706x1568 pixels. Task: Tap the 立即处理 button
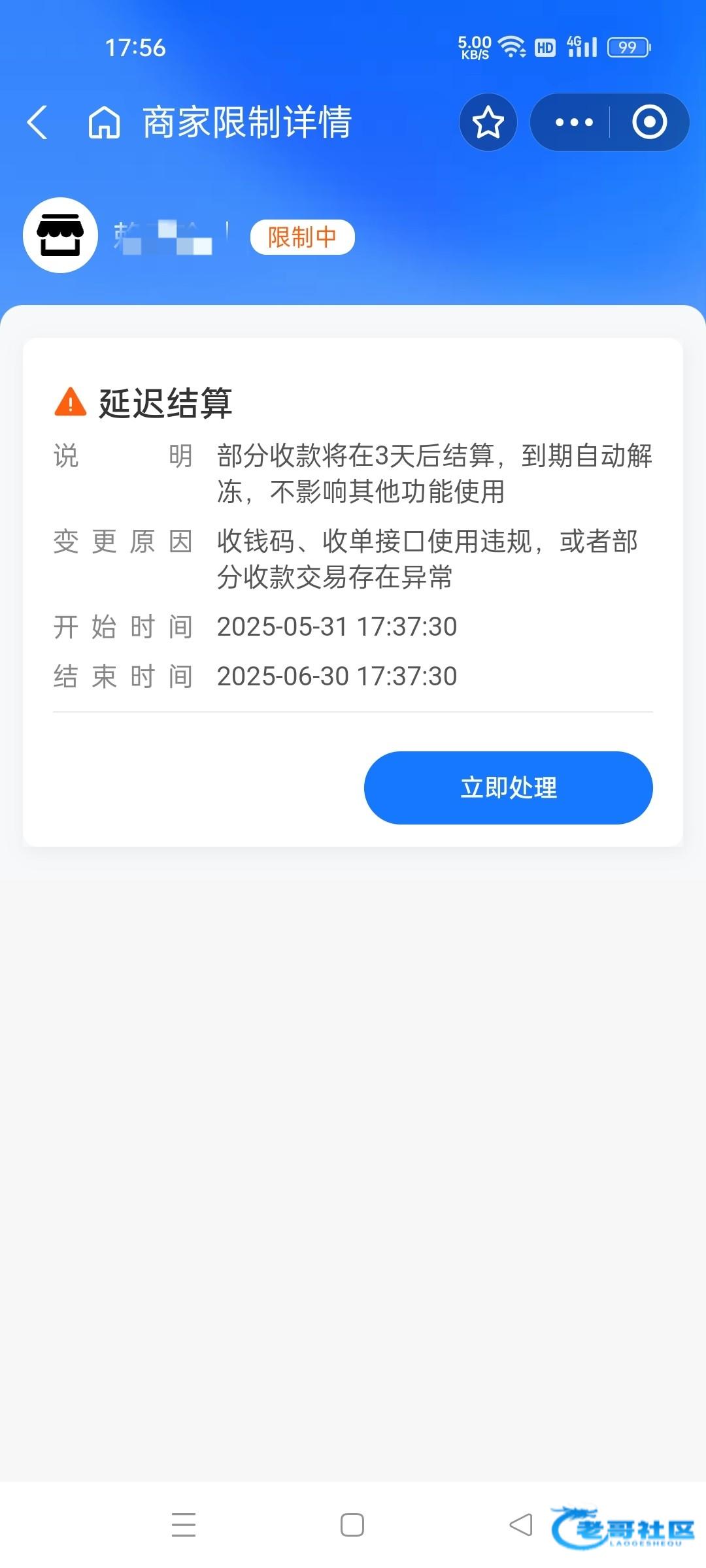[x=509, y=787]
